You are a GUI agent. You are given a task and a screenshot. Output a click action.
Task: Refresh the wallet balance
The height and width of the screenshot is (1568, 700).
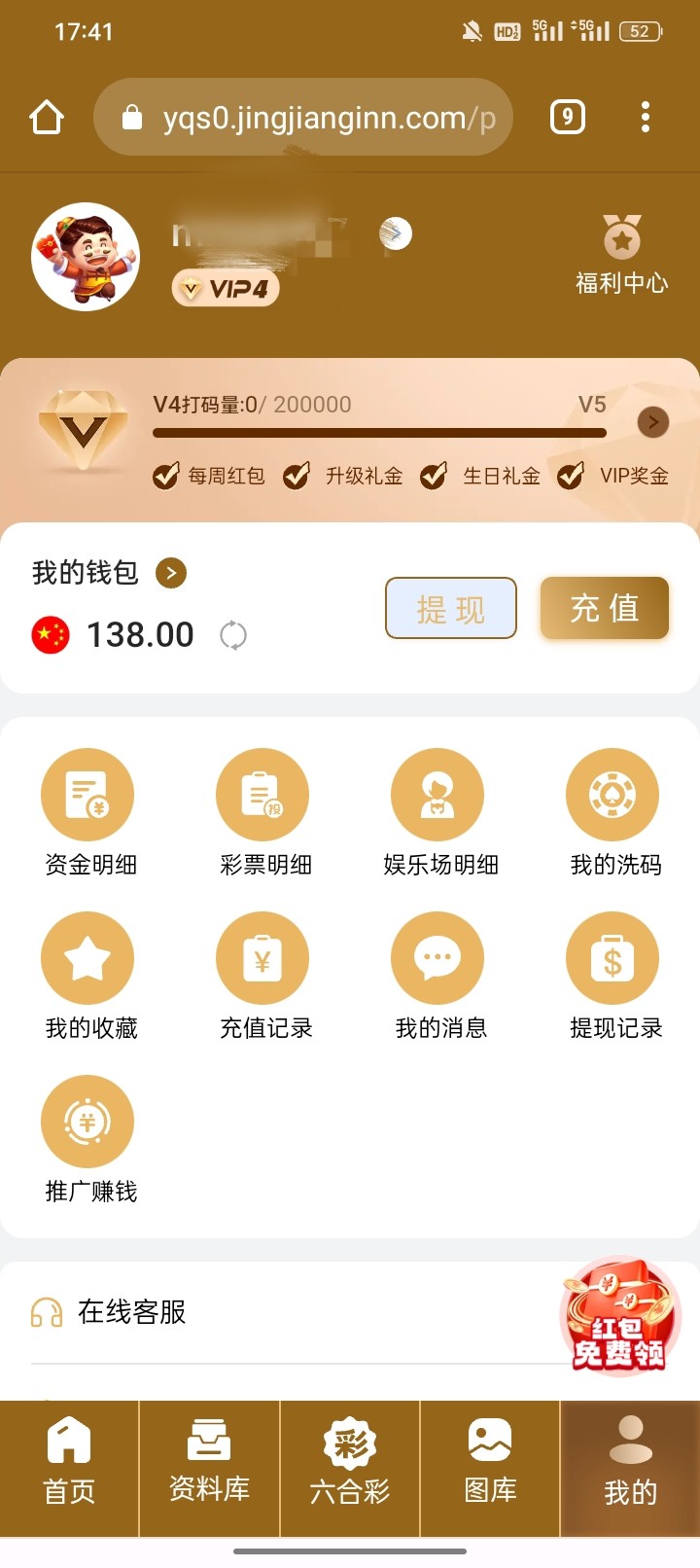tap(233, 635)
